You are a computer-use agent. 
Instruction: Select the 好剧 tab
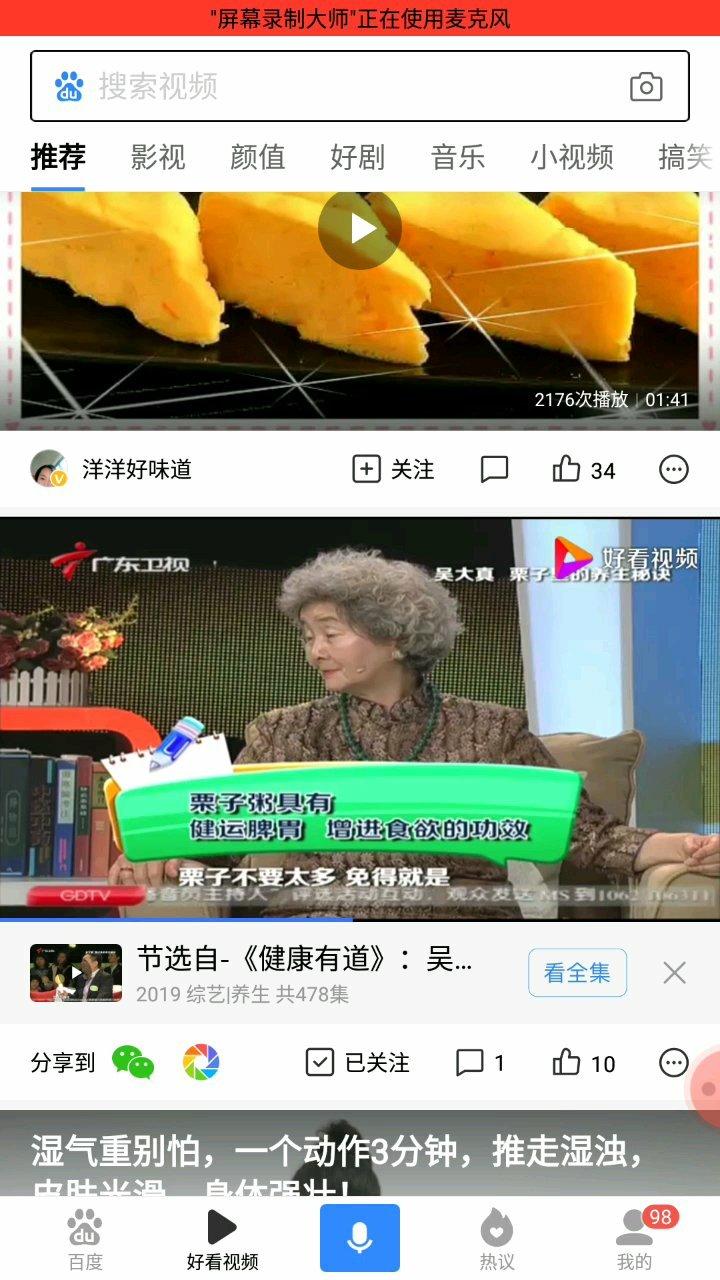tap(357, 157)
